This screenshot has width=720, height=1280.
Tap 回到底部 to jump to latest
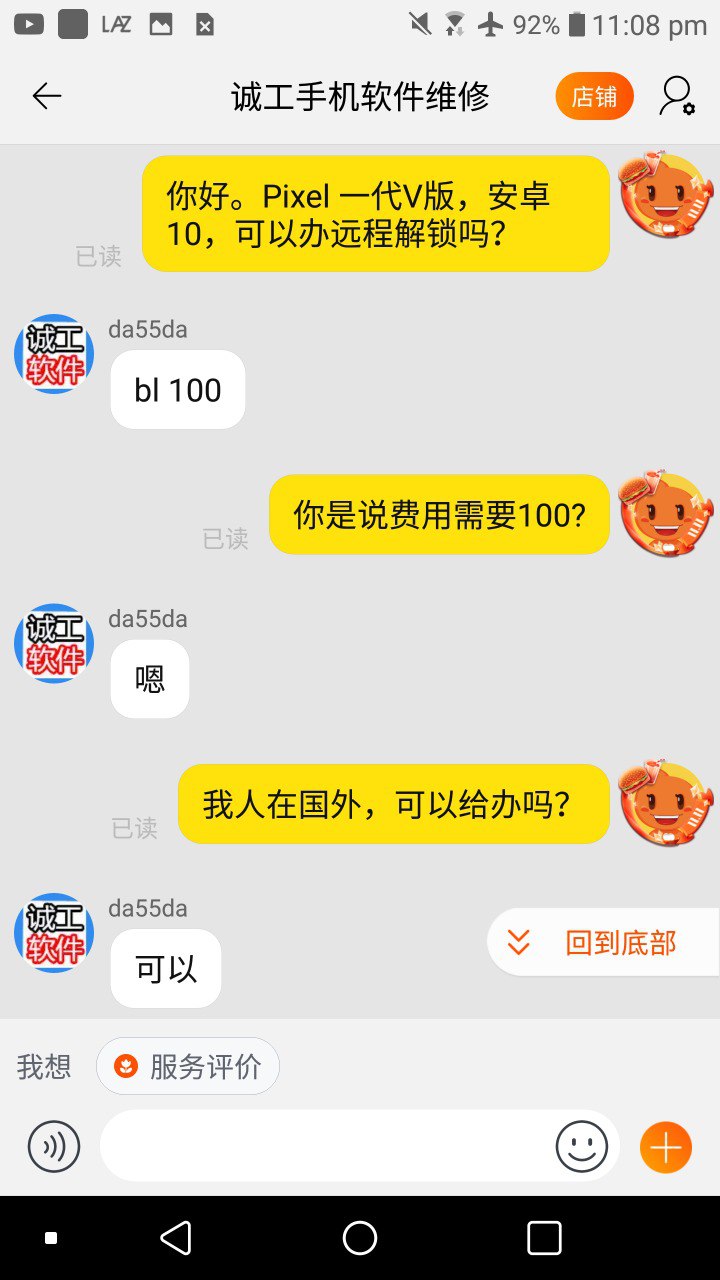603,943
